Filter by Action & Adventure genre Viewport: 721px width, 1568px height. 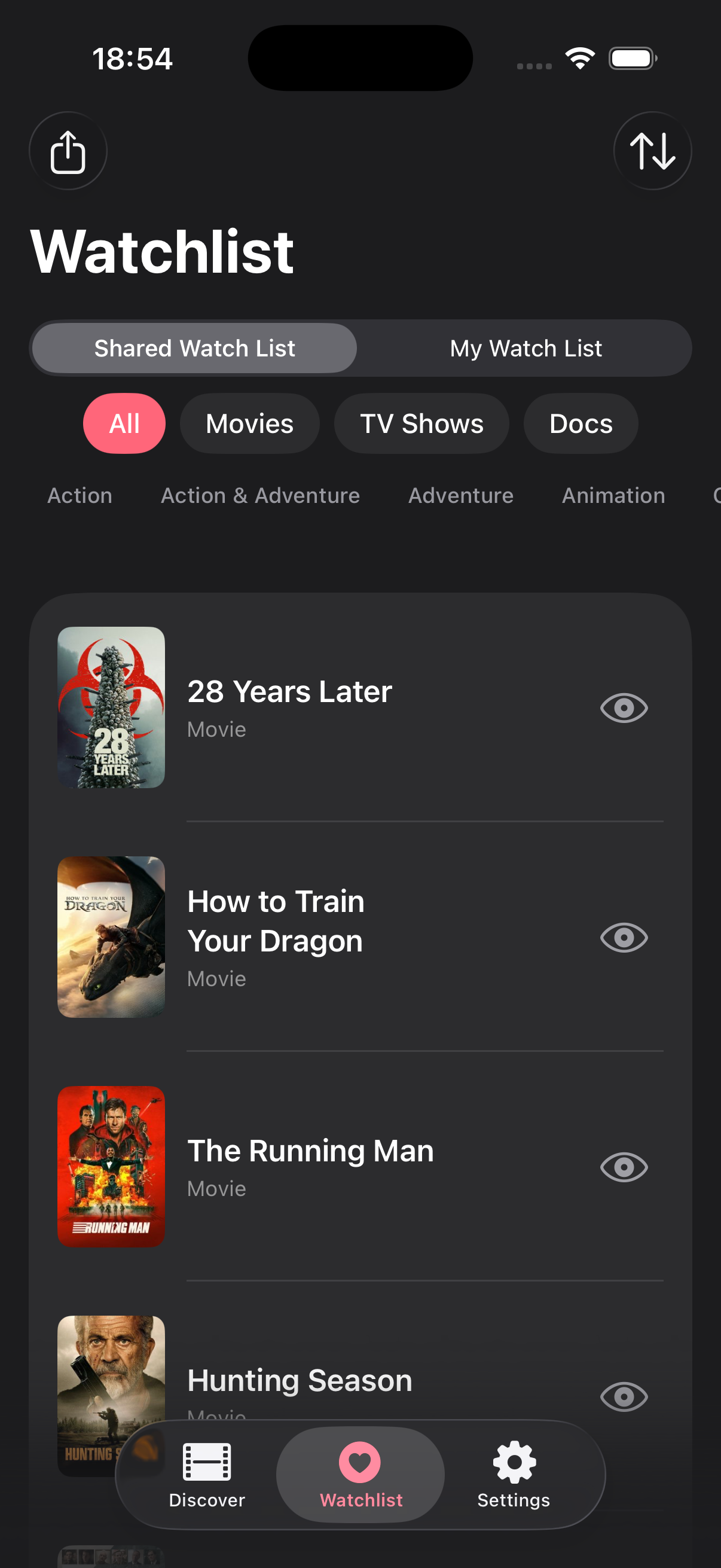pyautogui.click(x=261, y=495)
